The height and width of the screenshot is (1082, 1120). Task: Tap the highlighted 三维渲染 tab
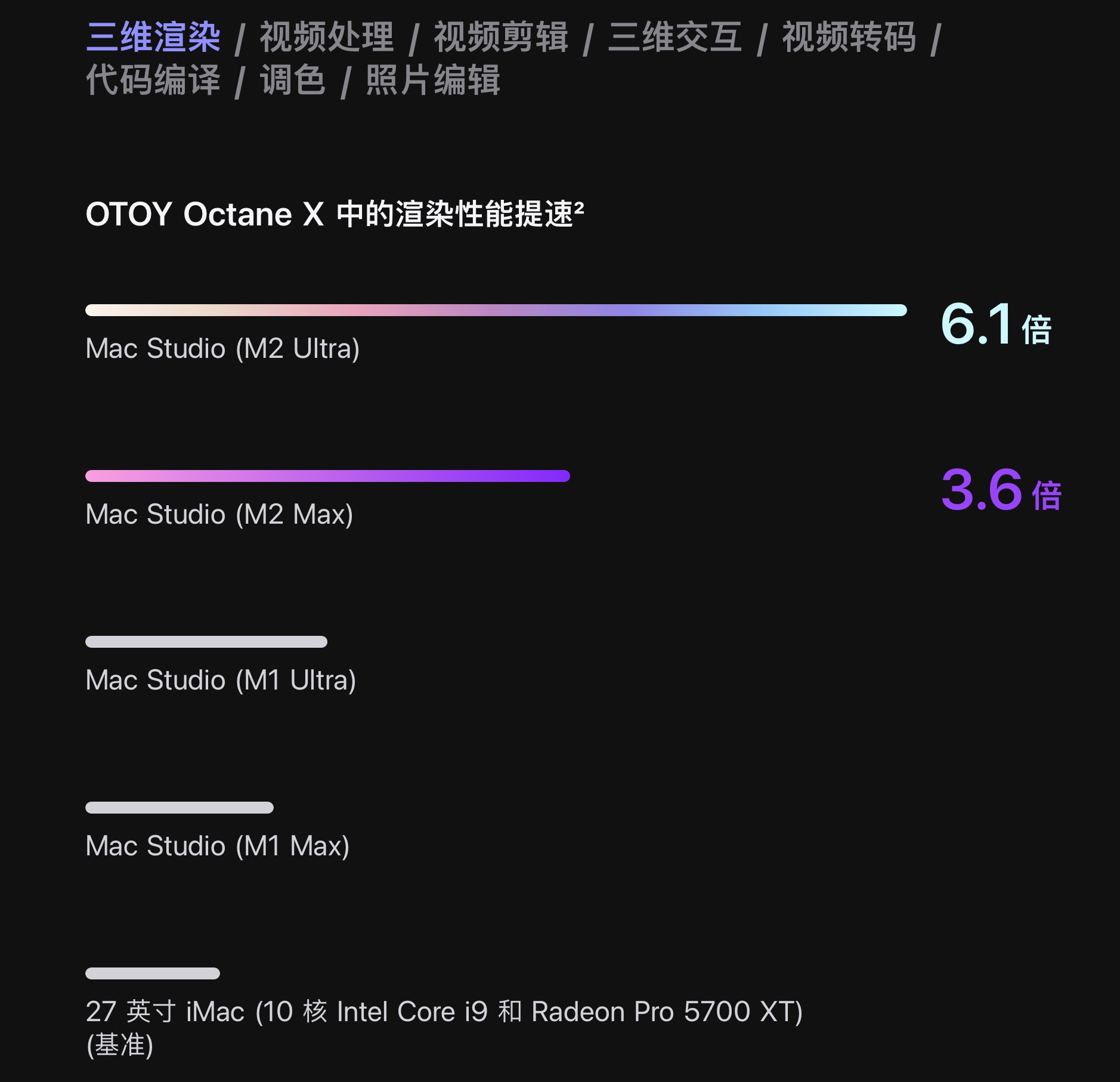(153, 37)
